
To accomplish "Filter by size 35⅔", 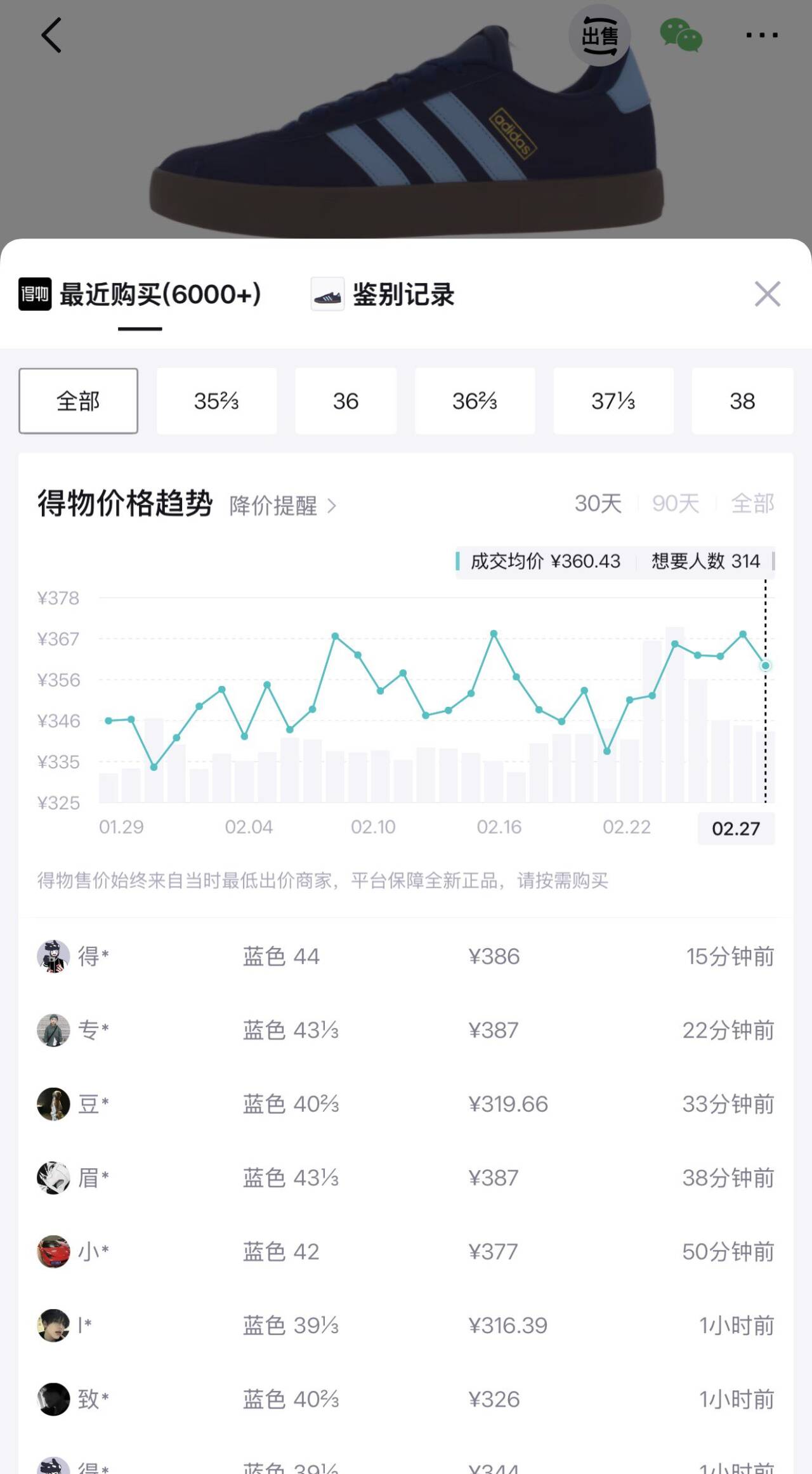I will pos(216,401).
